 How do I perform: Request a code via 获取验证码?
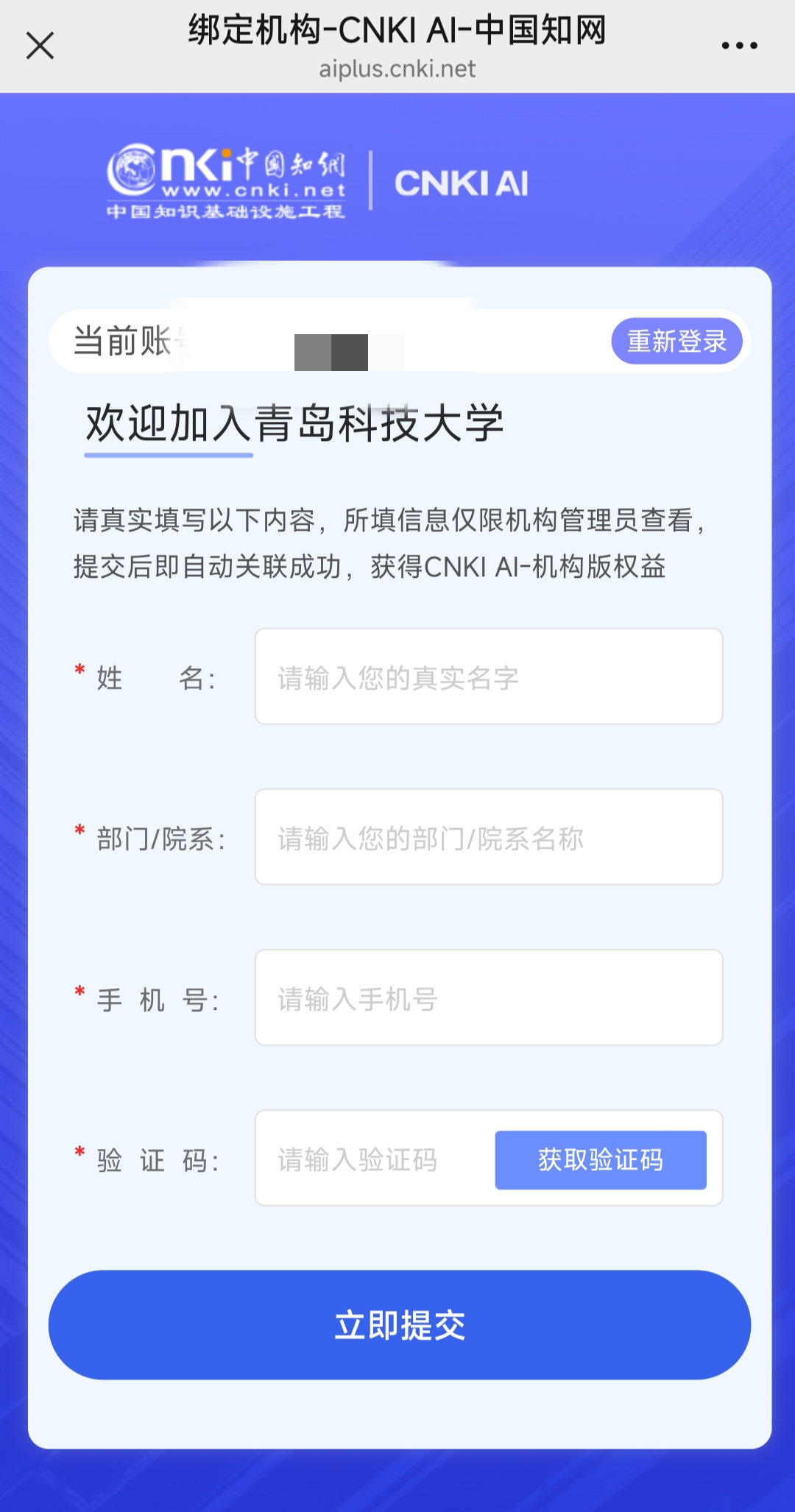tap(600, 1159)
